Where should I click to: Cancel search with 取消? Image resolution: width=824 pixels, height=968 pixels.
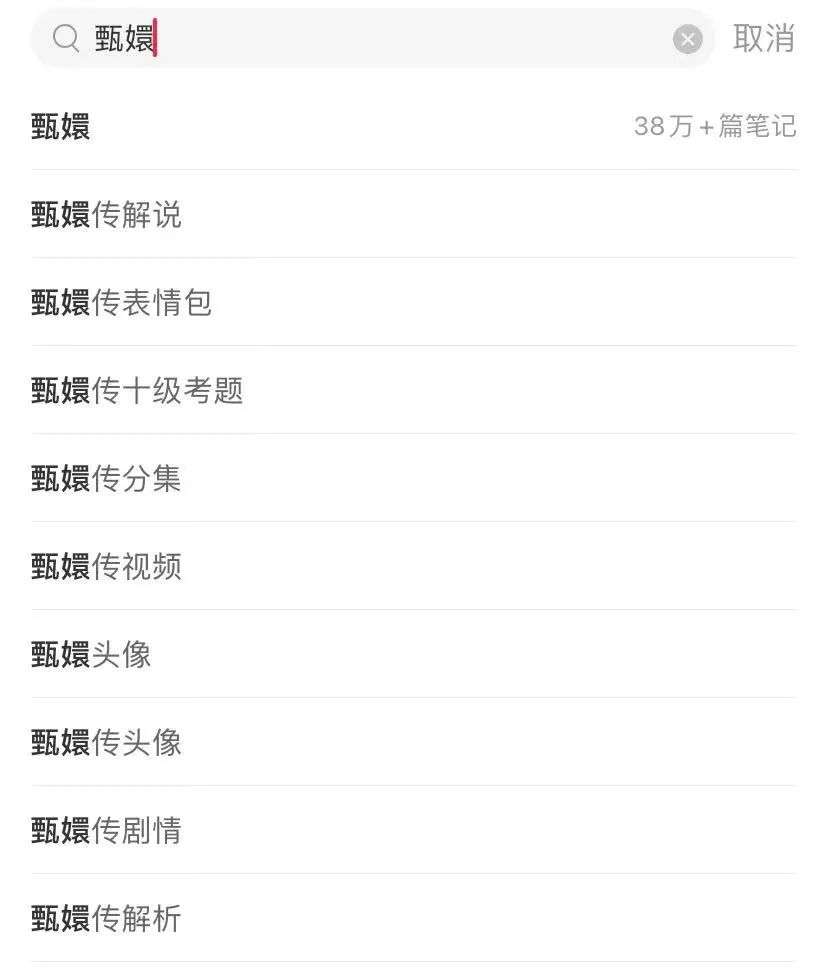(763, 39)
